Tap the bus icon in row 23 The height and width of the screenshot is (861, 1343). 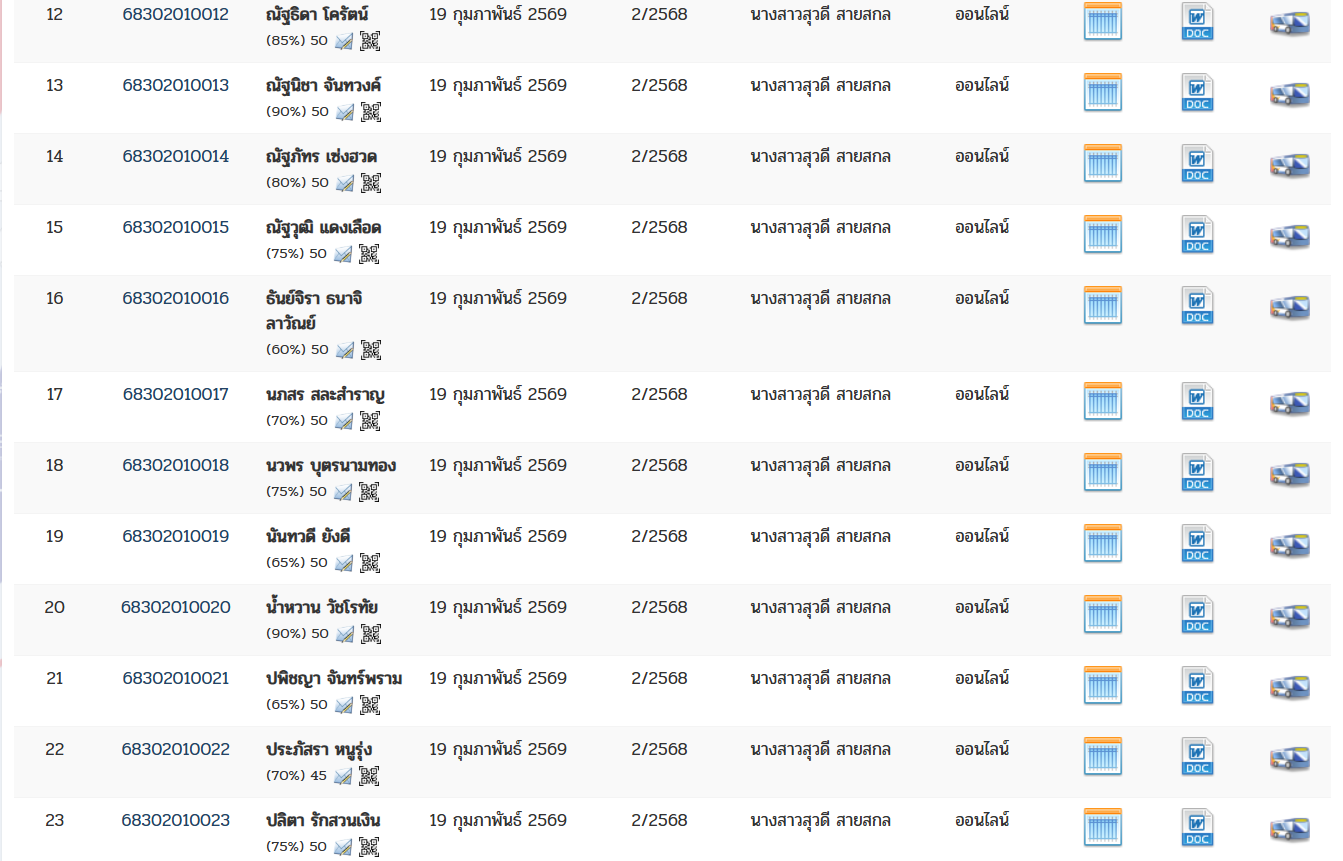point(1290,828)
